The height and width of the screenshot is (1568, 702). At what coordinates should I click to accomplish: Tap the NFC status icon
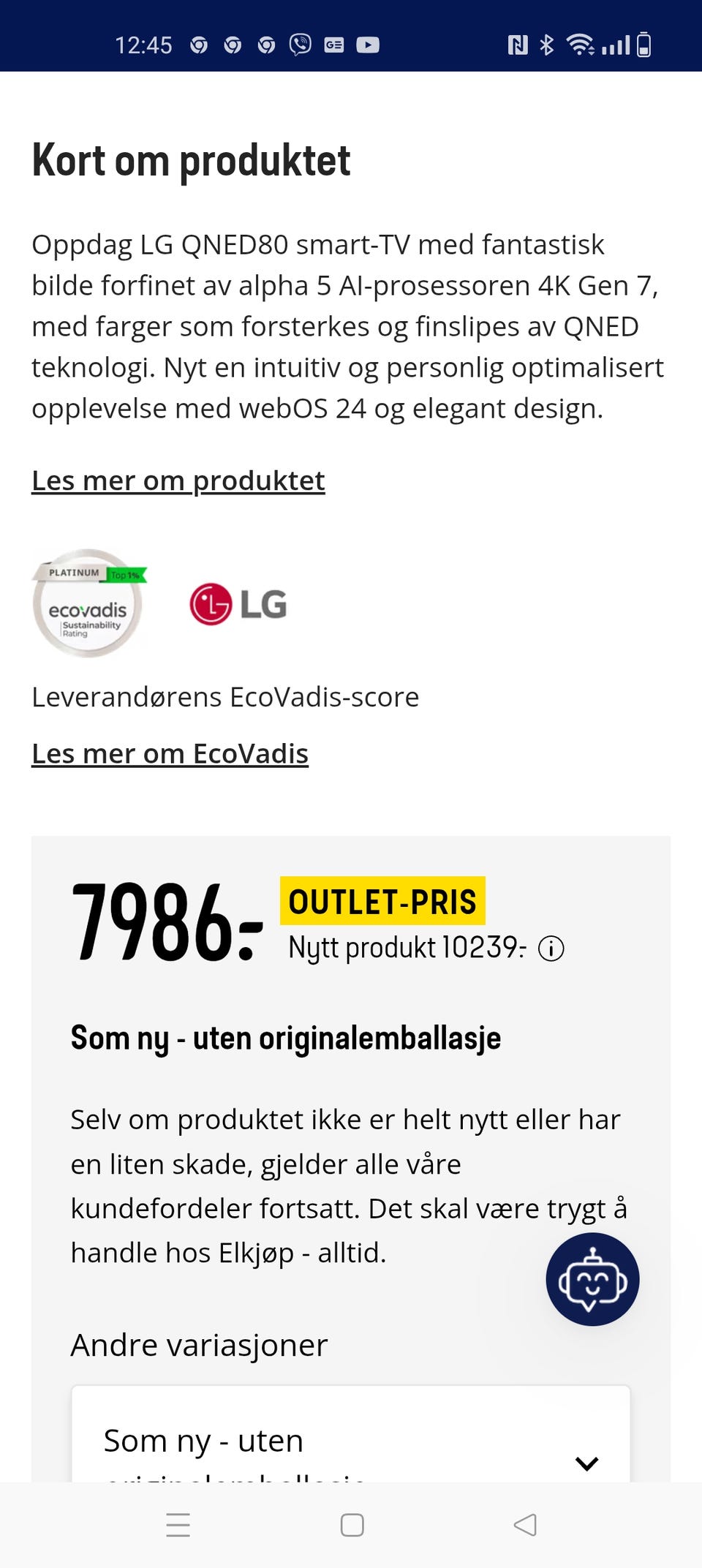[x=516, y=45]
